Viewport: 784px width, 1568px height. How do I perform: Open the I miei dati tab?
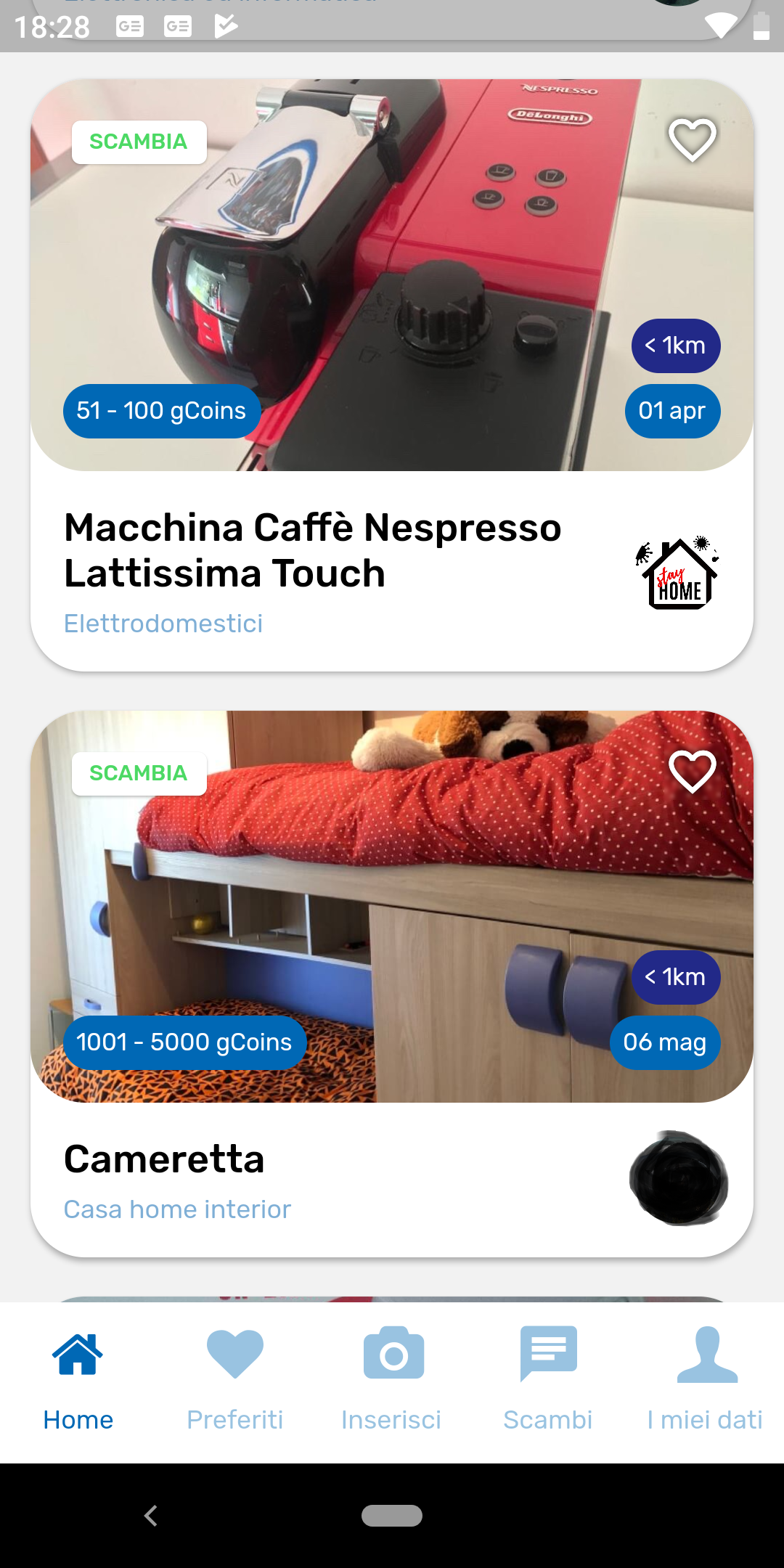705,1379
